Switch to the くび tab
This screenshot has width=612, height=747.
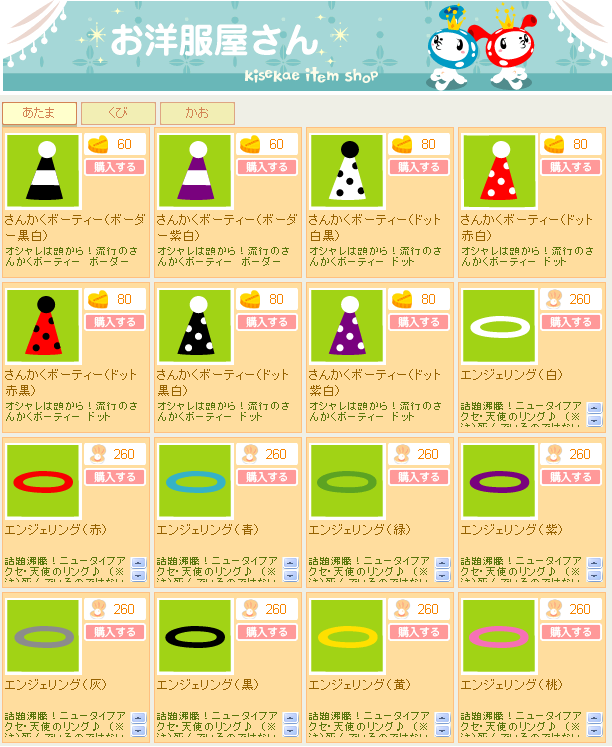click(x=117, y=113)
